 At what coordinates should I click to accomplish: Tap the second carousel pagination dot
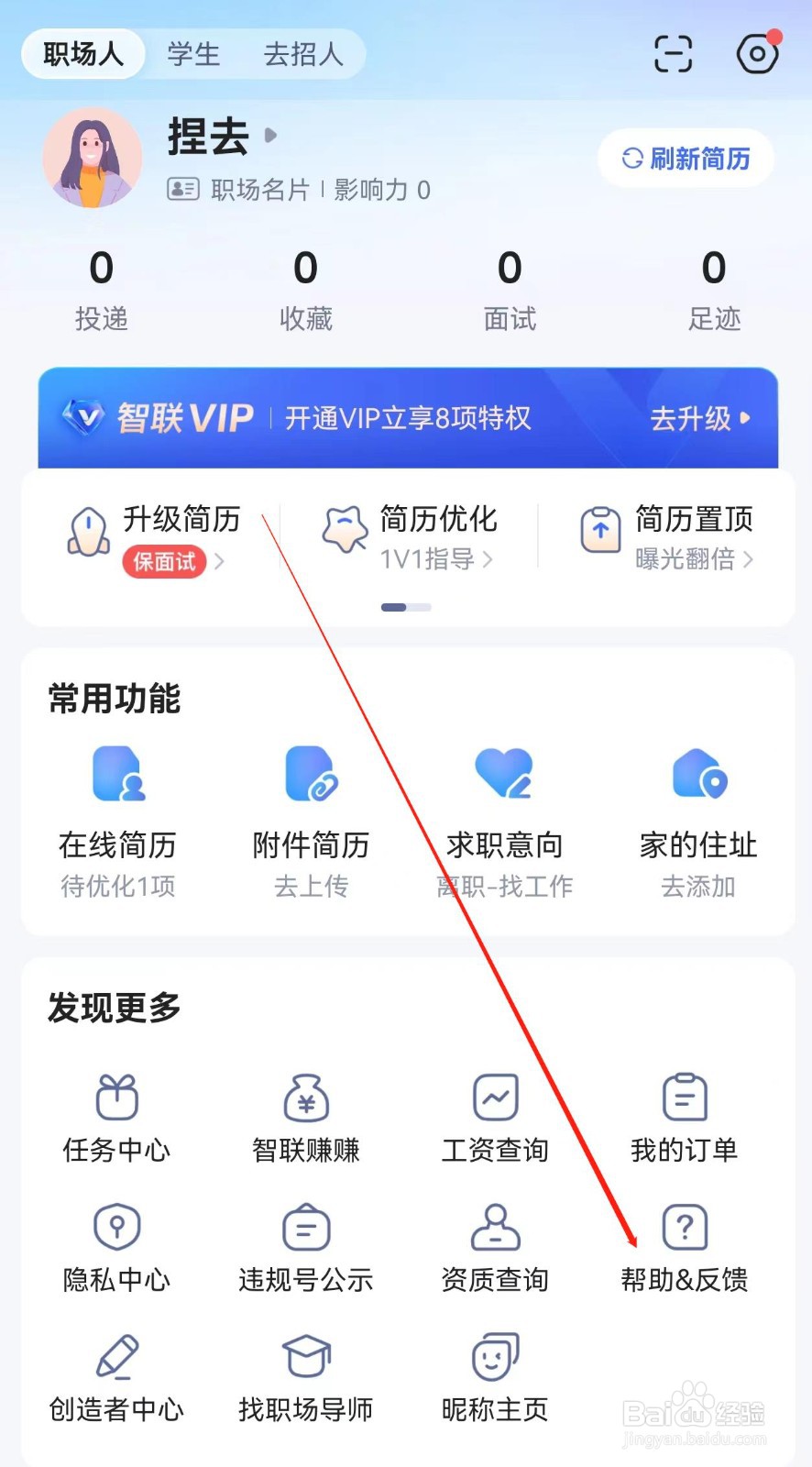[421, 607]
